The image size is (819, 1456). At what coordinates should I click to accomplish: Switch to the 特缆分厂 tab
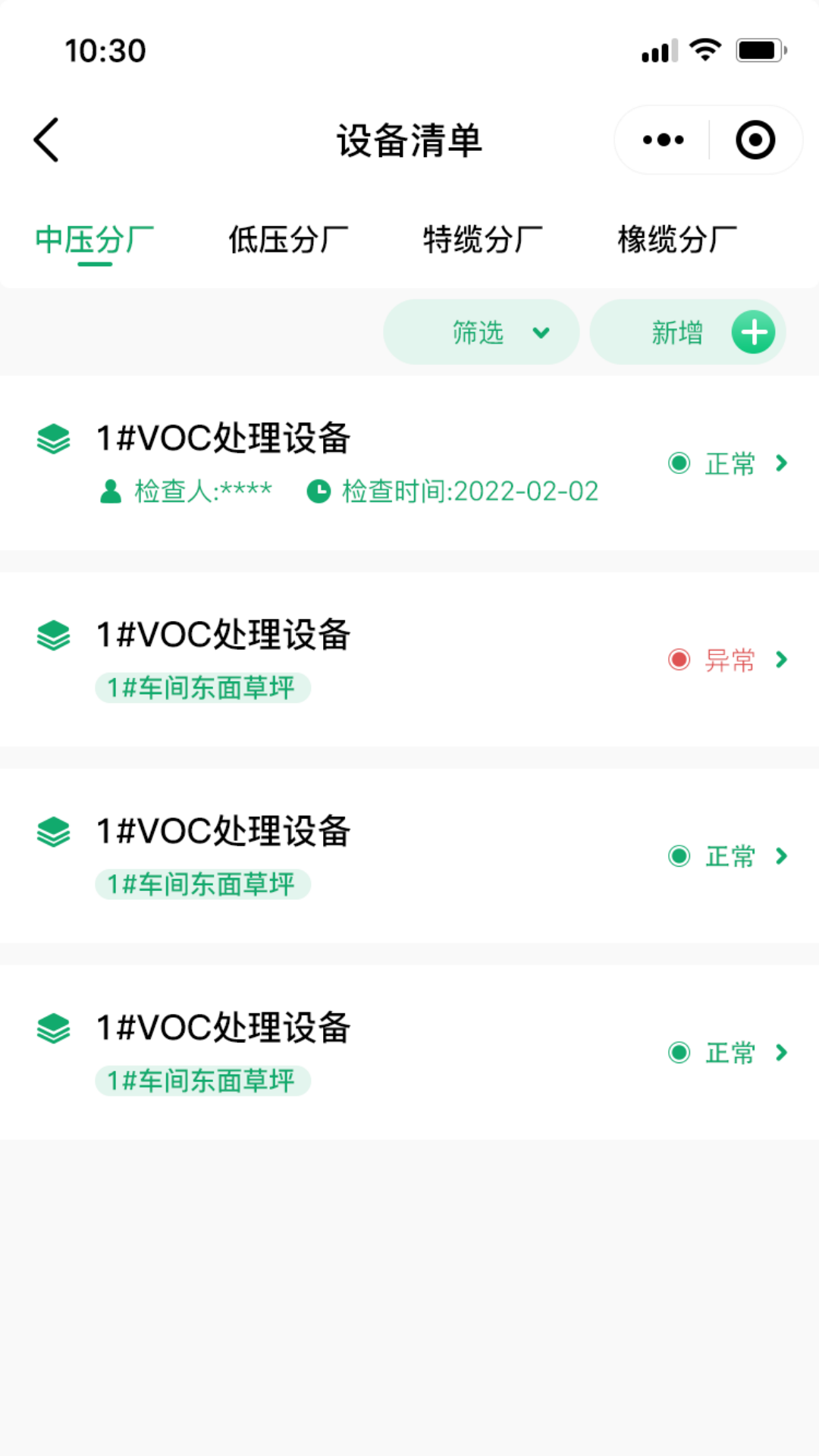482,240
